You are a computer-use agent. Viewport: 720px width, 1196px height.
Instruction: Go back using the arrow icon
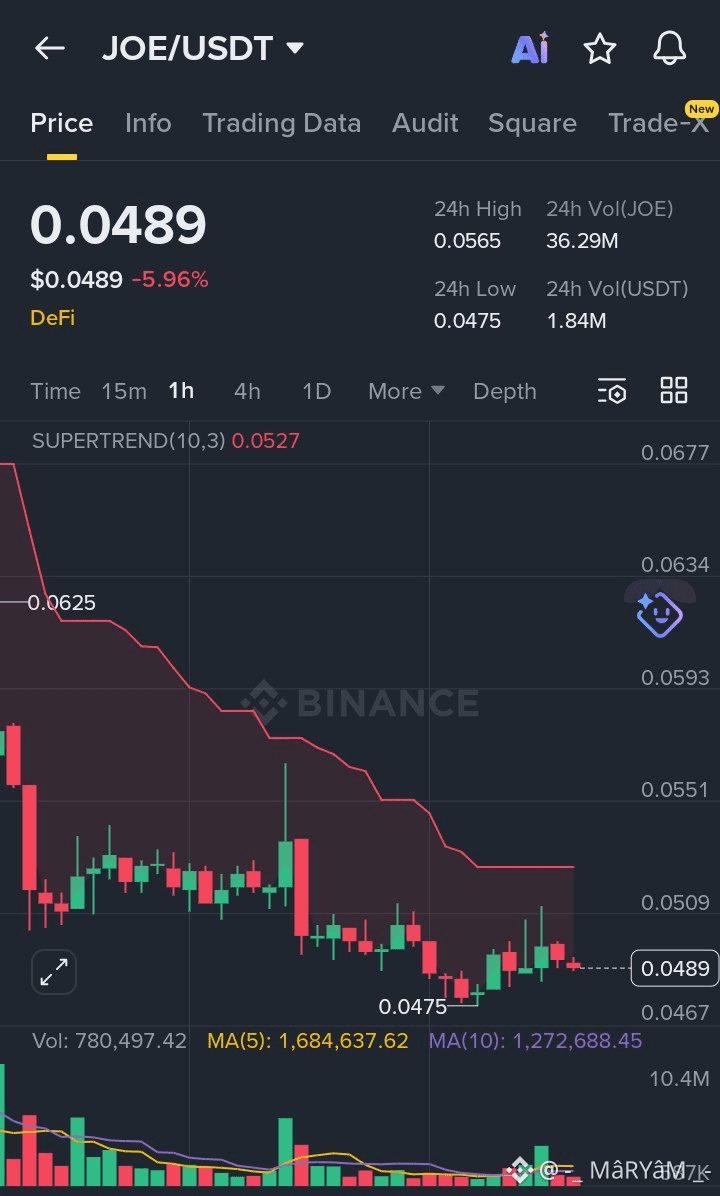[x=50, y=48]
